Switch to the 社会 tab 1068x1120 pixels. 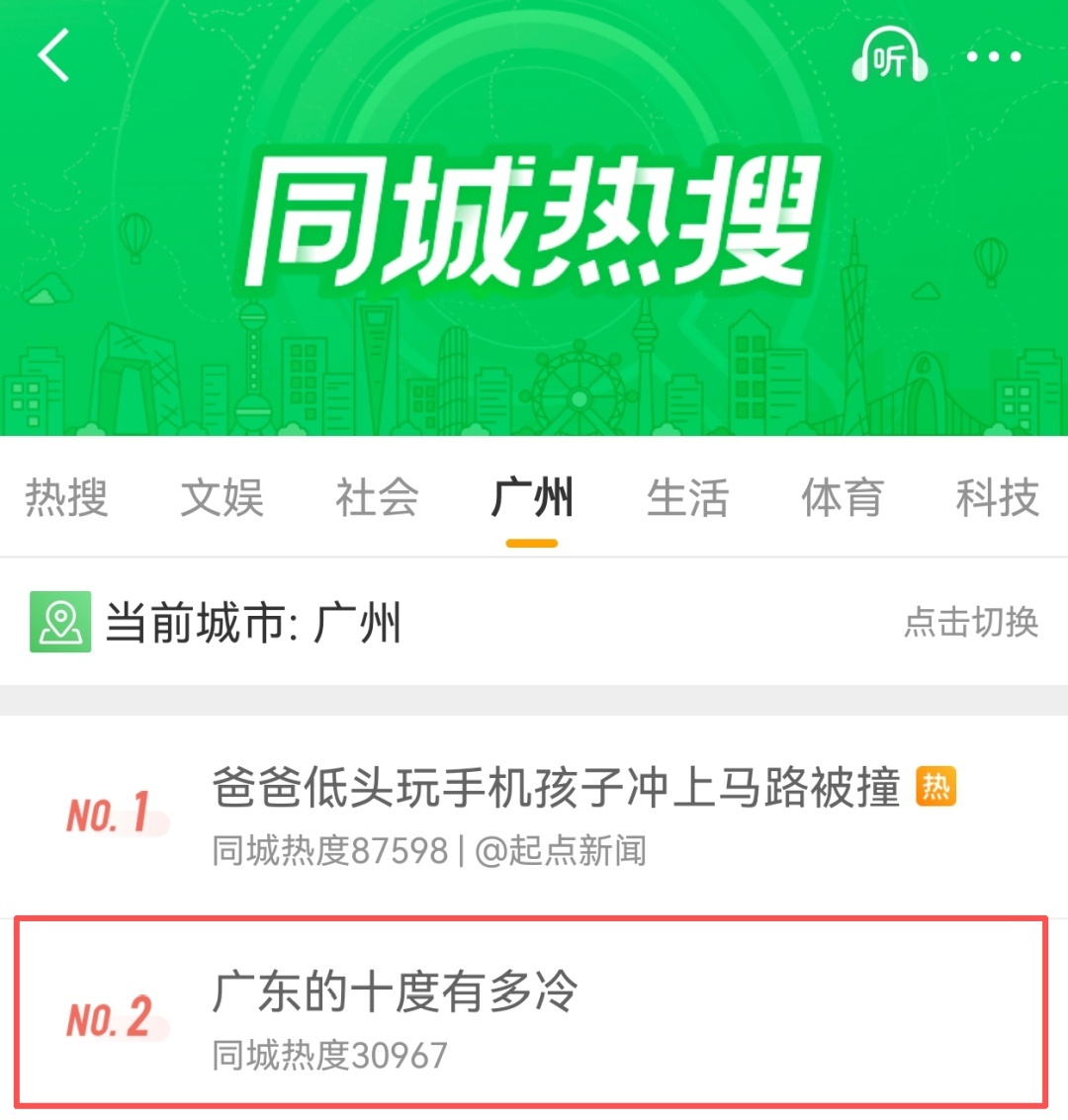377,496
